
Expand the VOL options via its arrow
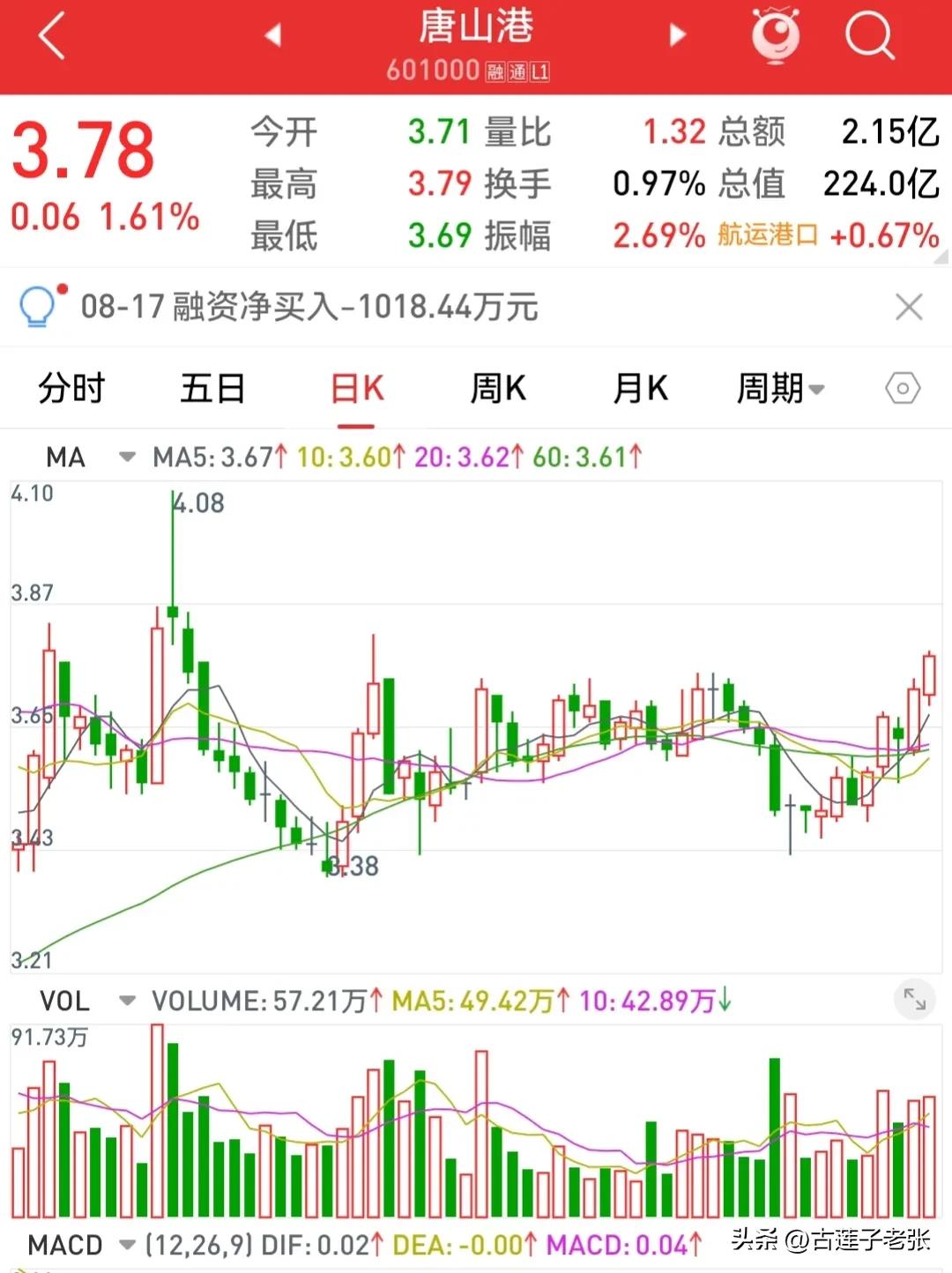click(127, 1001)
